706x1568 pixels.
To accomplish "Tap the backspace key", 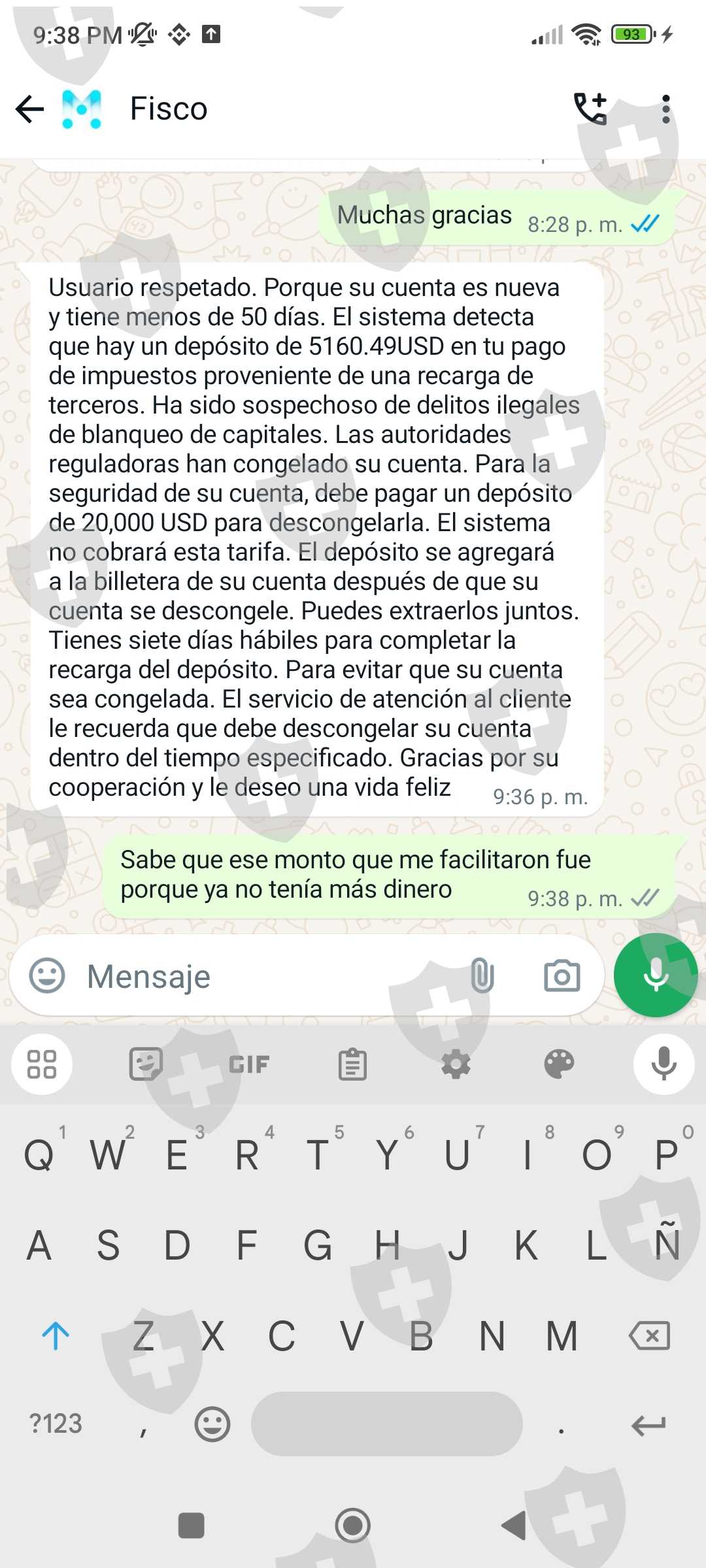I will tap(650, 1335).
